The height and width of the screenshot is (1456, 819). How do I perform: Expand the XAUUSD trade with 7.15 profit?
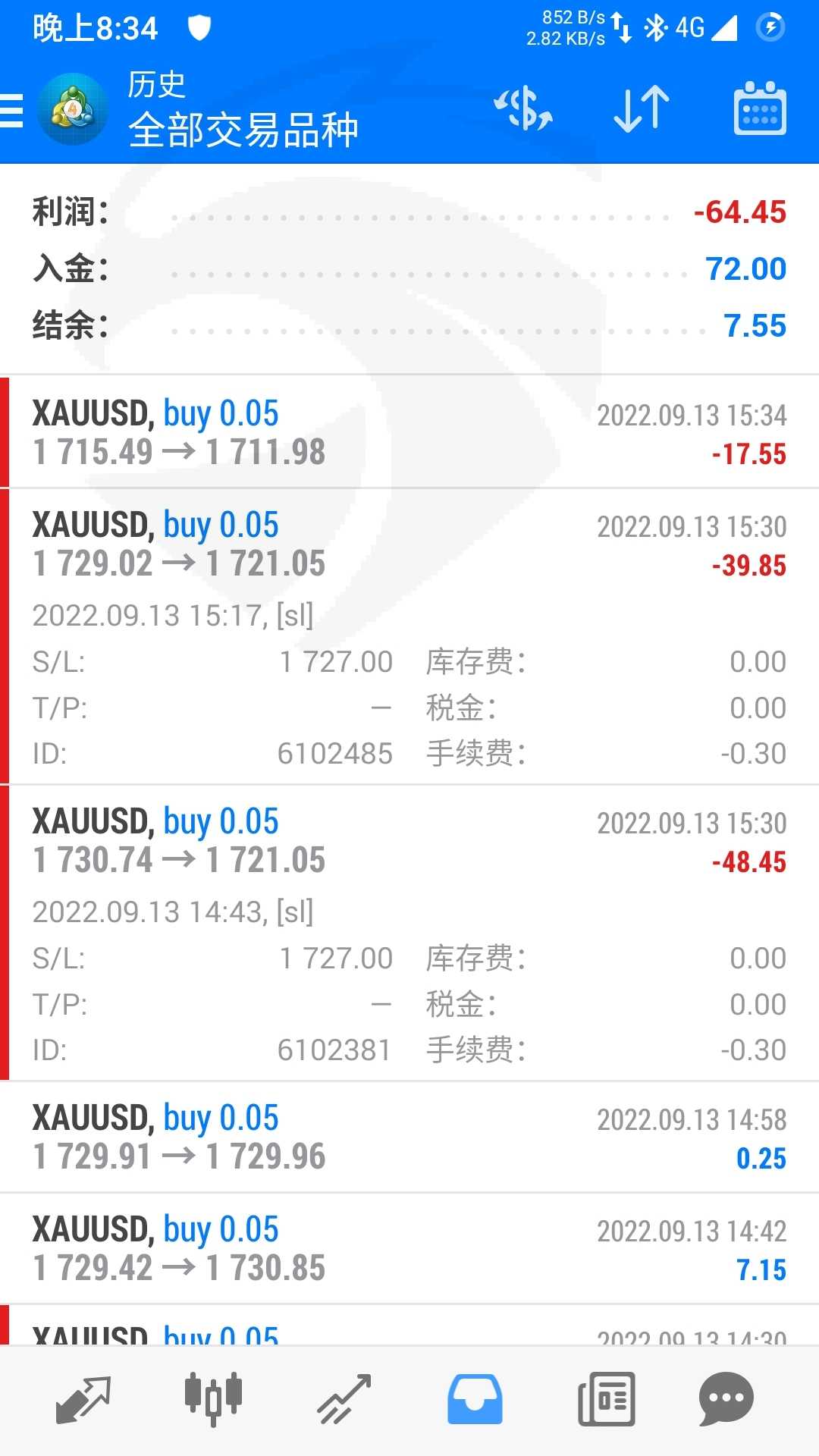point(409,1249)
